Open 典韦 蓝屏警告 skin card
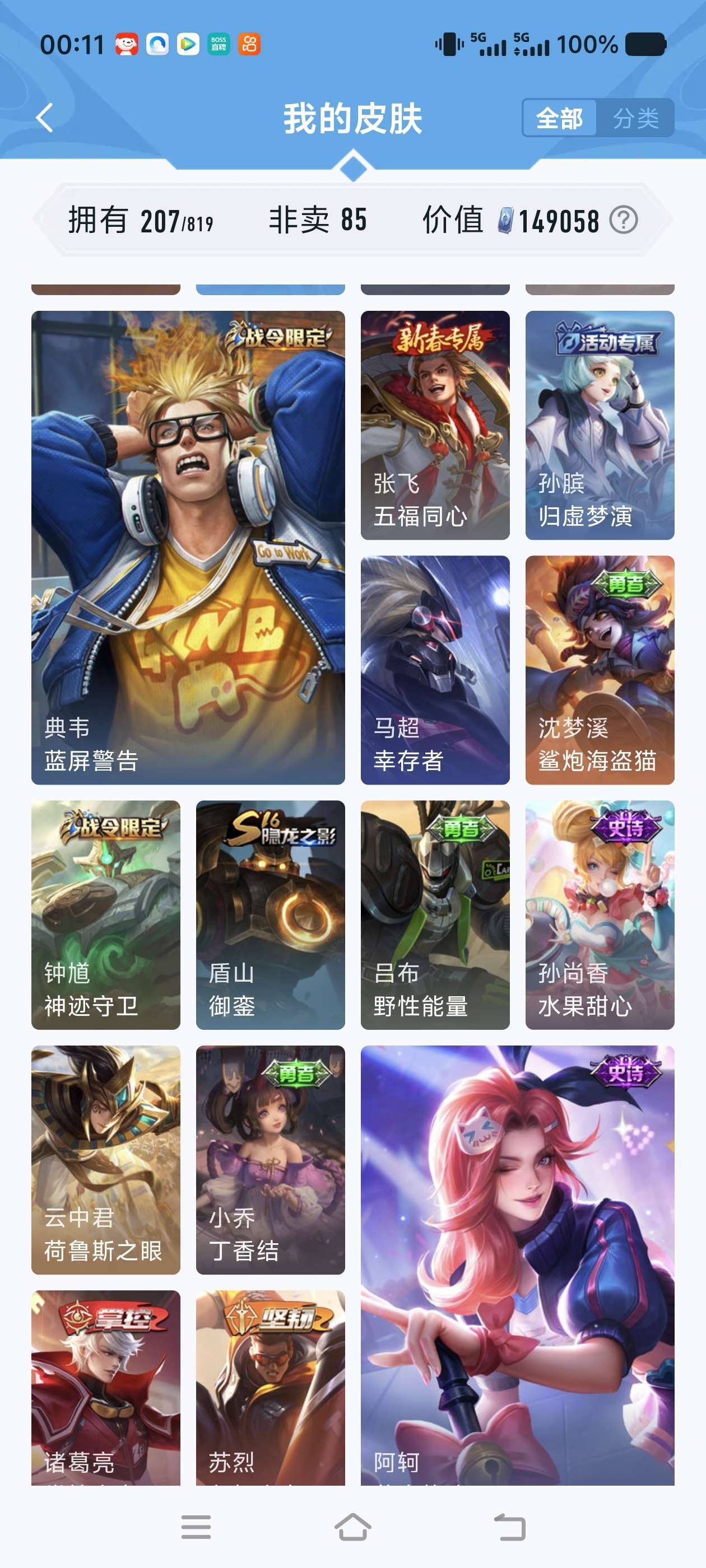The image size is (706, 1568). [188, 547]
